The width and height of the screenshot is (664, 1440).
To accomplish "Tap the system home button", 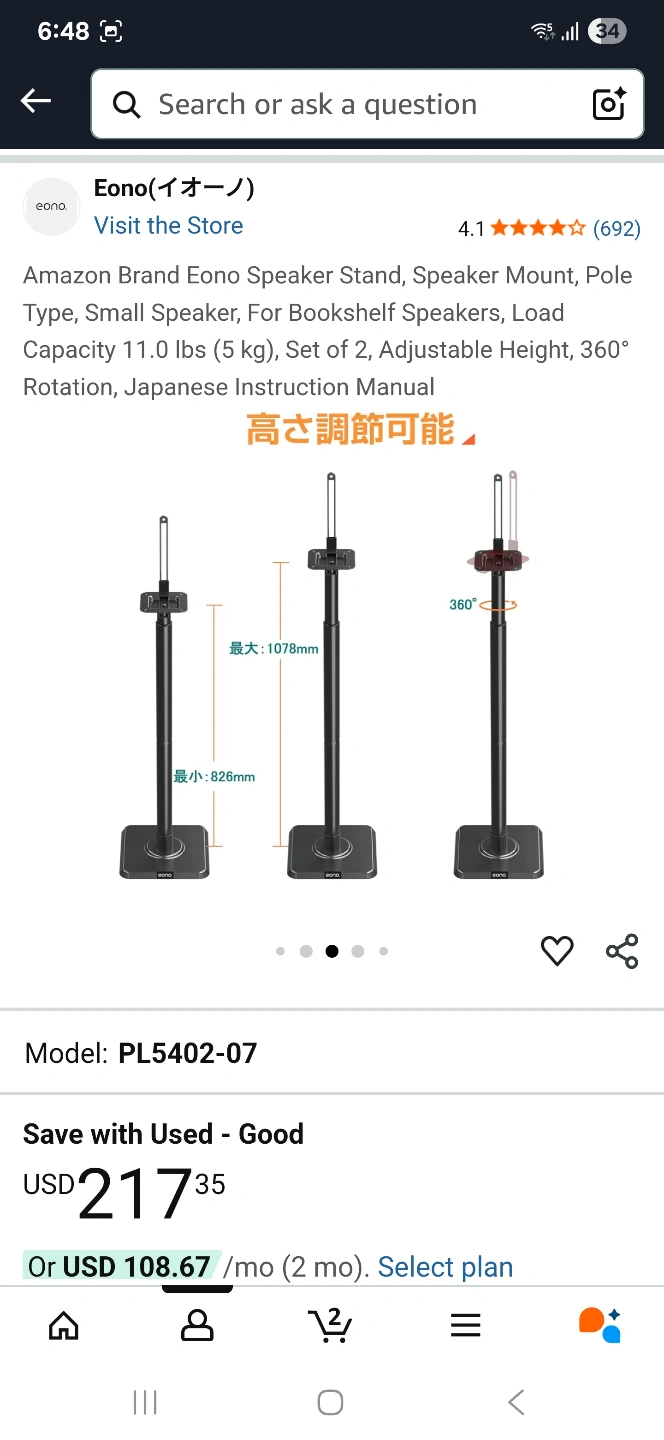I will (331, 1402).
